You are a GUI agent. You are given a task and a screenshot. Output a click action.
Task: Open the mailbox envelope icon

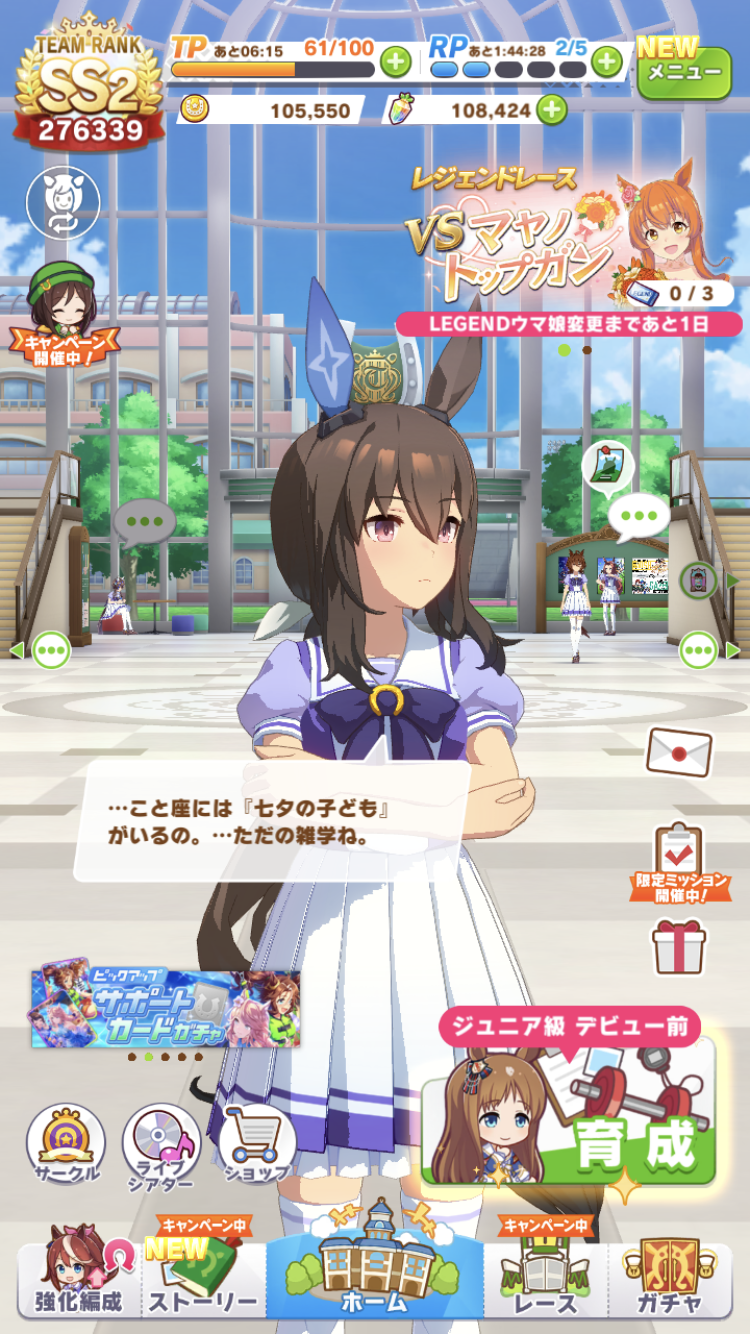coord(678,752)
